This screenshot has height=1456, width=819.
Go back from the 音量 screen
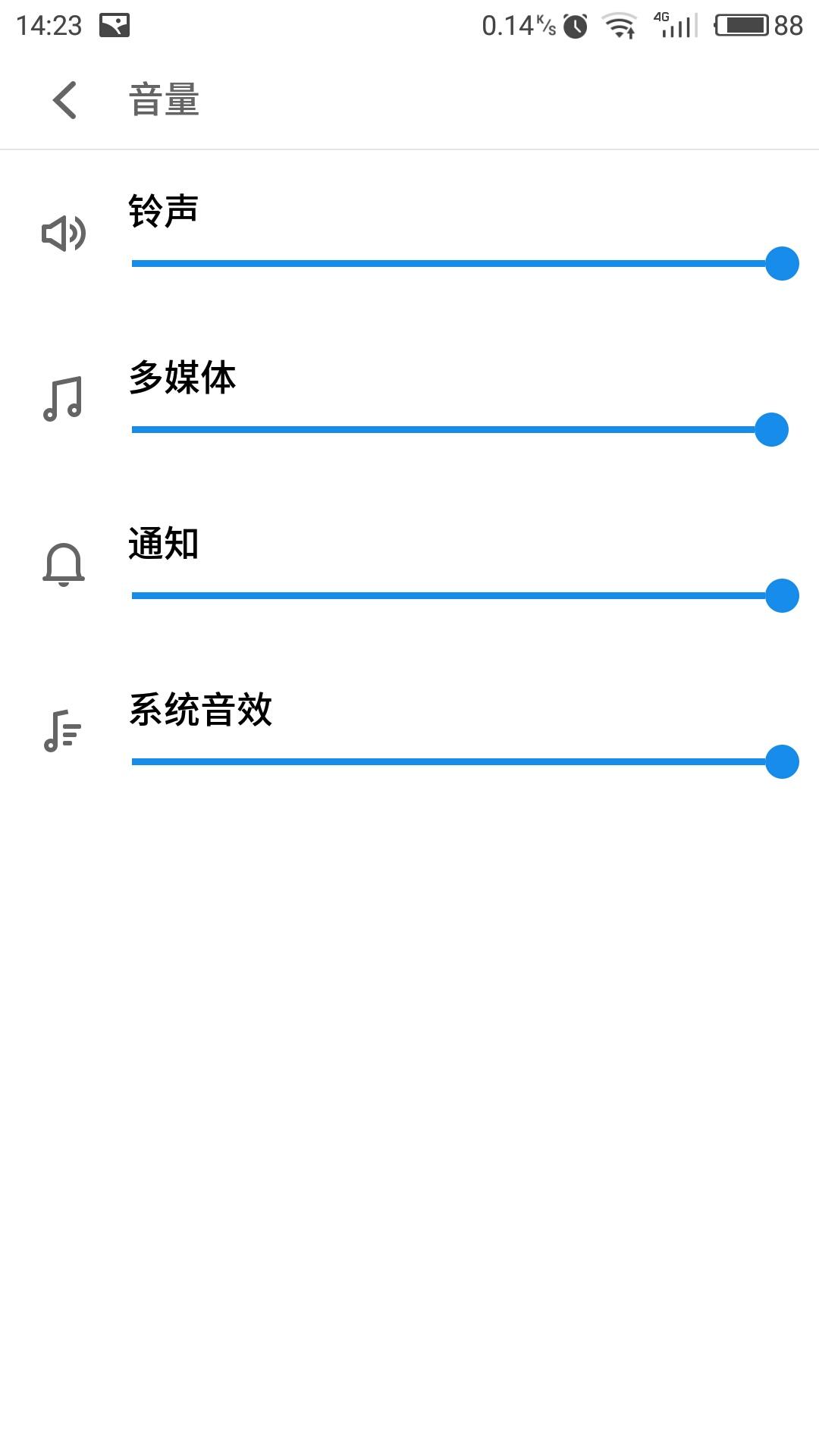pyautogui.click(x=65, y=100)
